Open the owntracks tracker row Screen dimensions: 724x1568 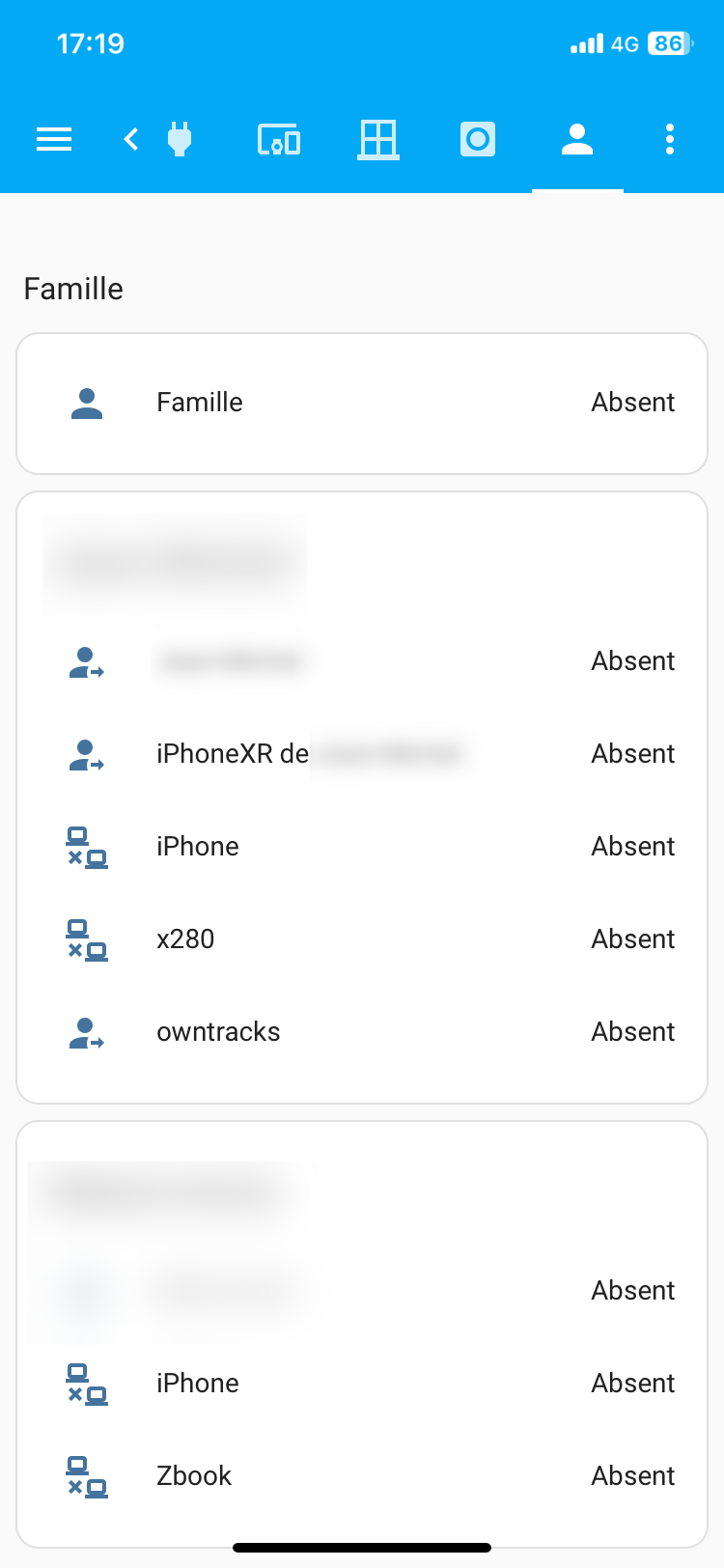pyautogui.click(x=362, y=1032)
